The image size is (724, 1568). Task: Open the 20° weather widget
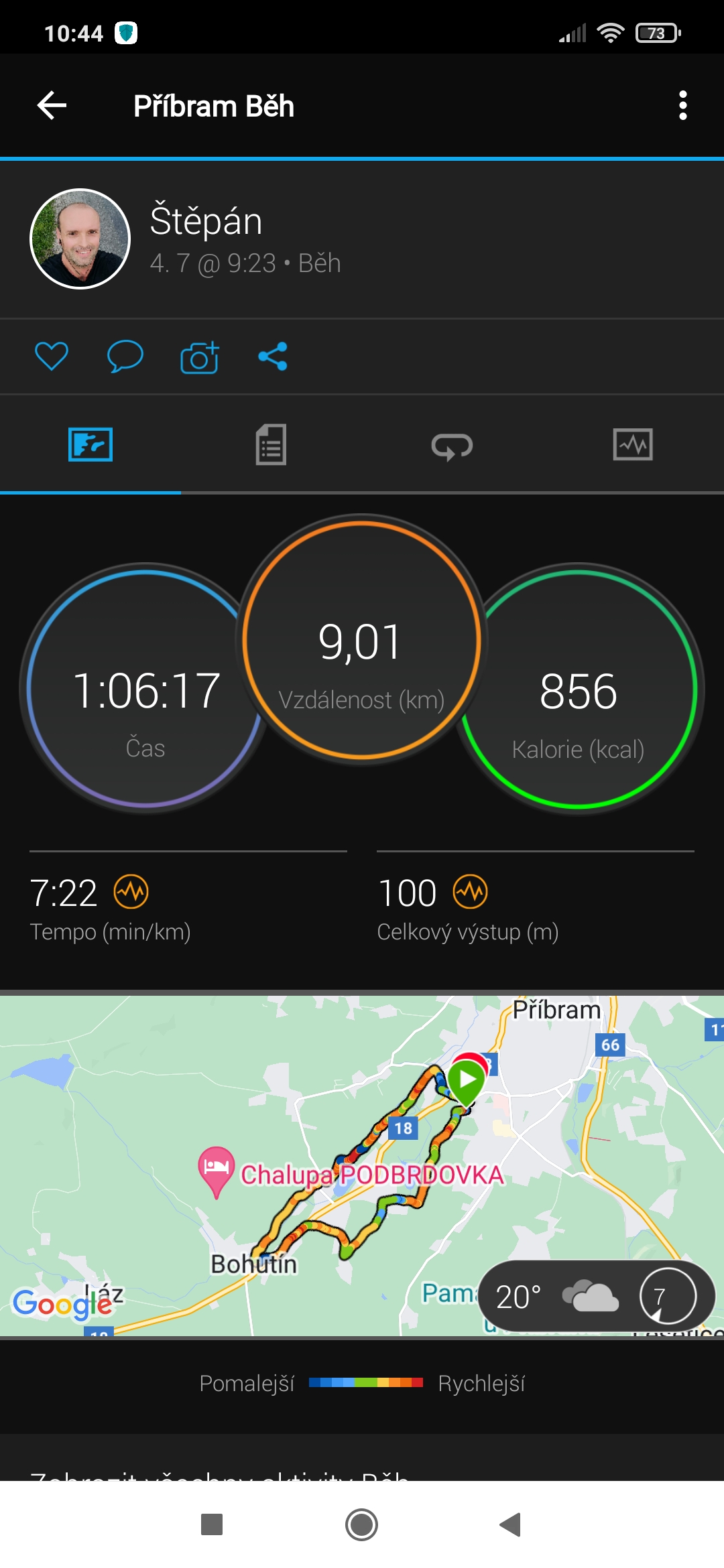[597, 1297]
